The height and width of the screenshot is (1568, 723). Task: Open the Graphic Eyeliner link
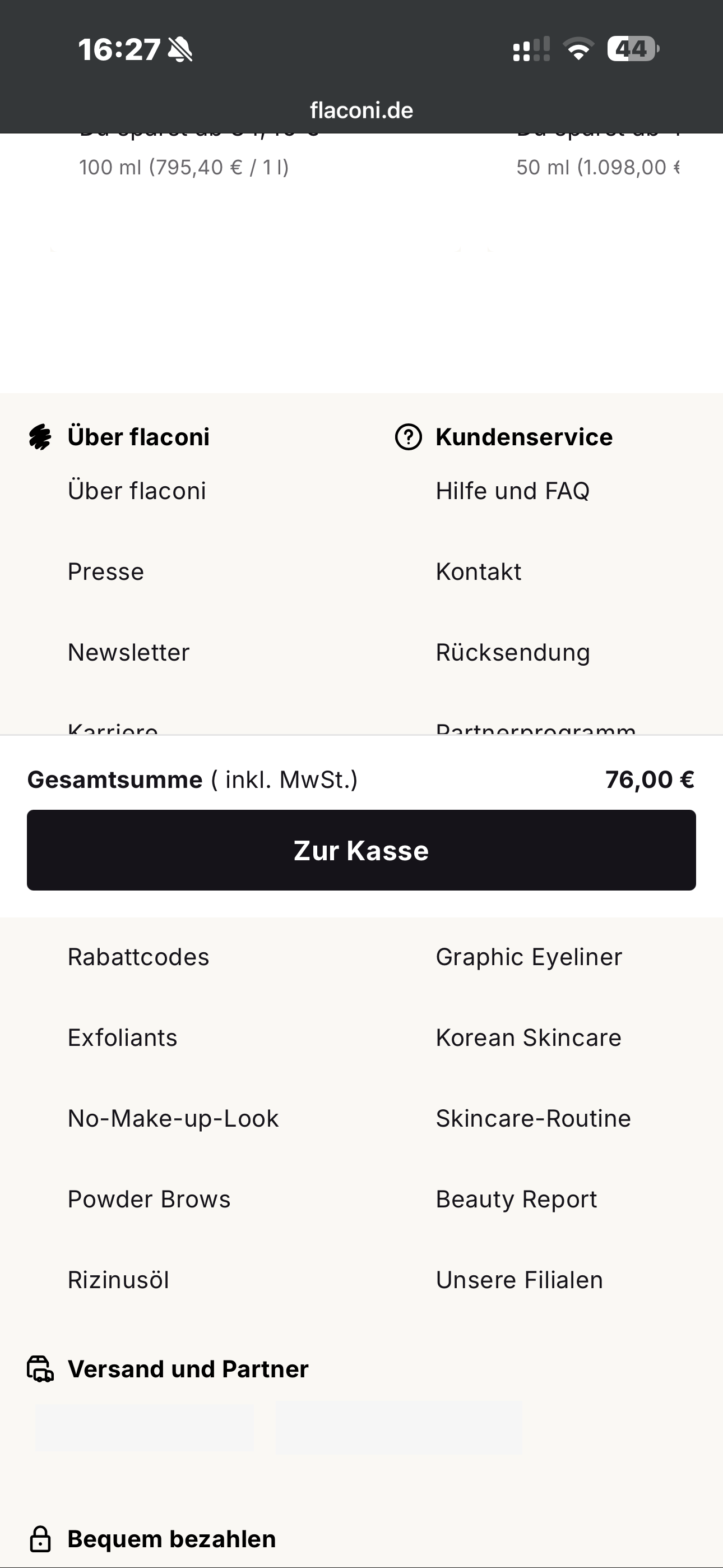pos(529,957)
